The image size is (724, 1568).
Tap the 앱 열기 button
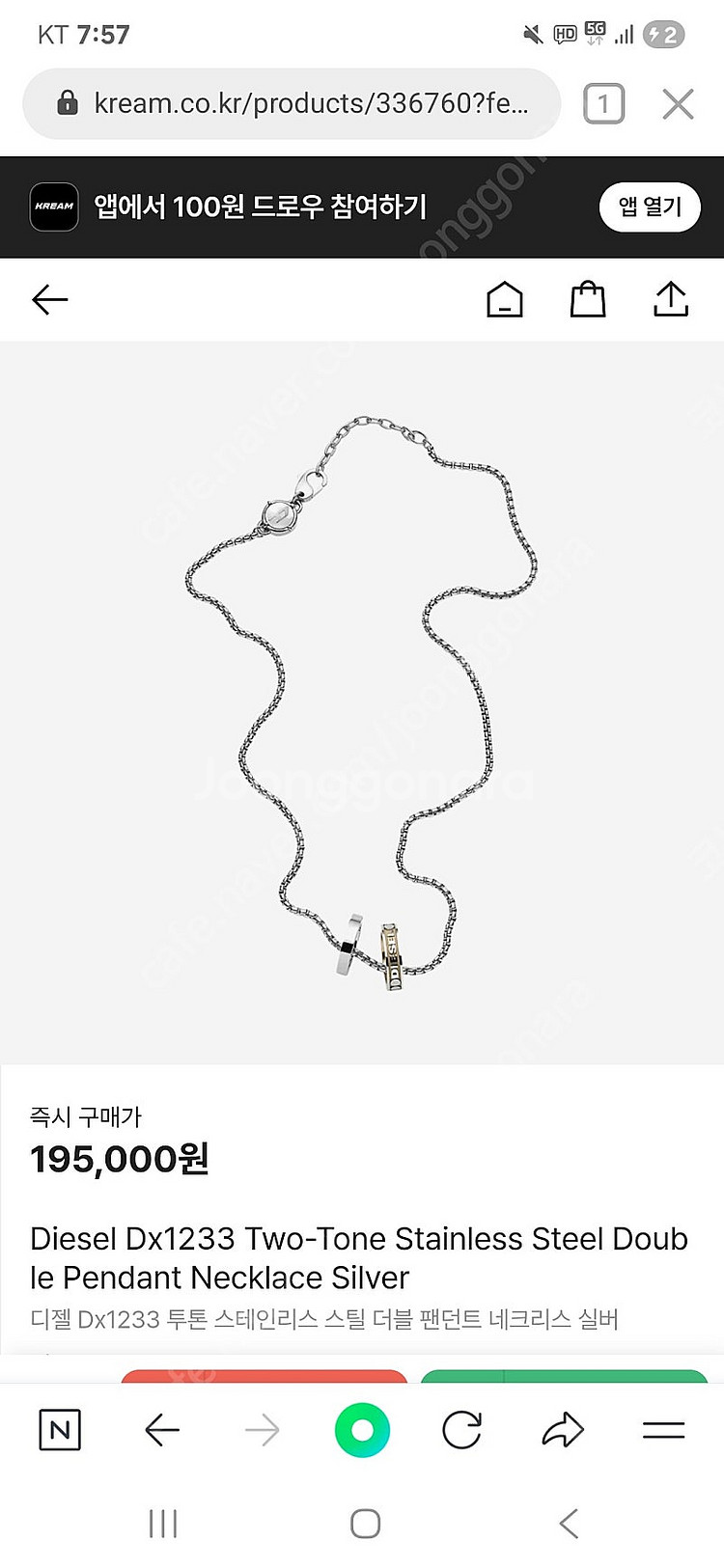(x=650, y=206)
